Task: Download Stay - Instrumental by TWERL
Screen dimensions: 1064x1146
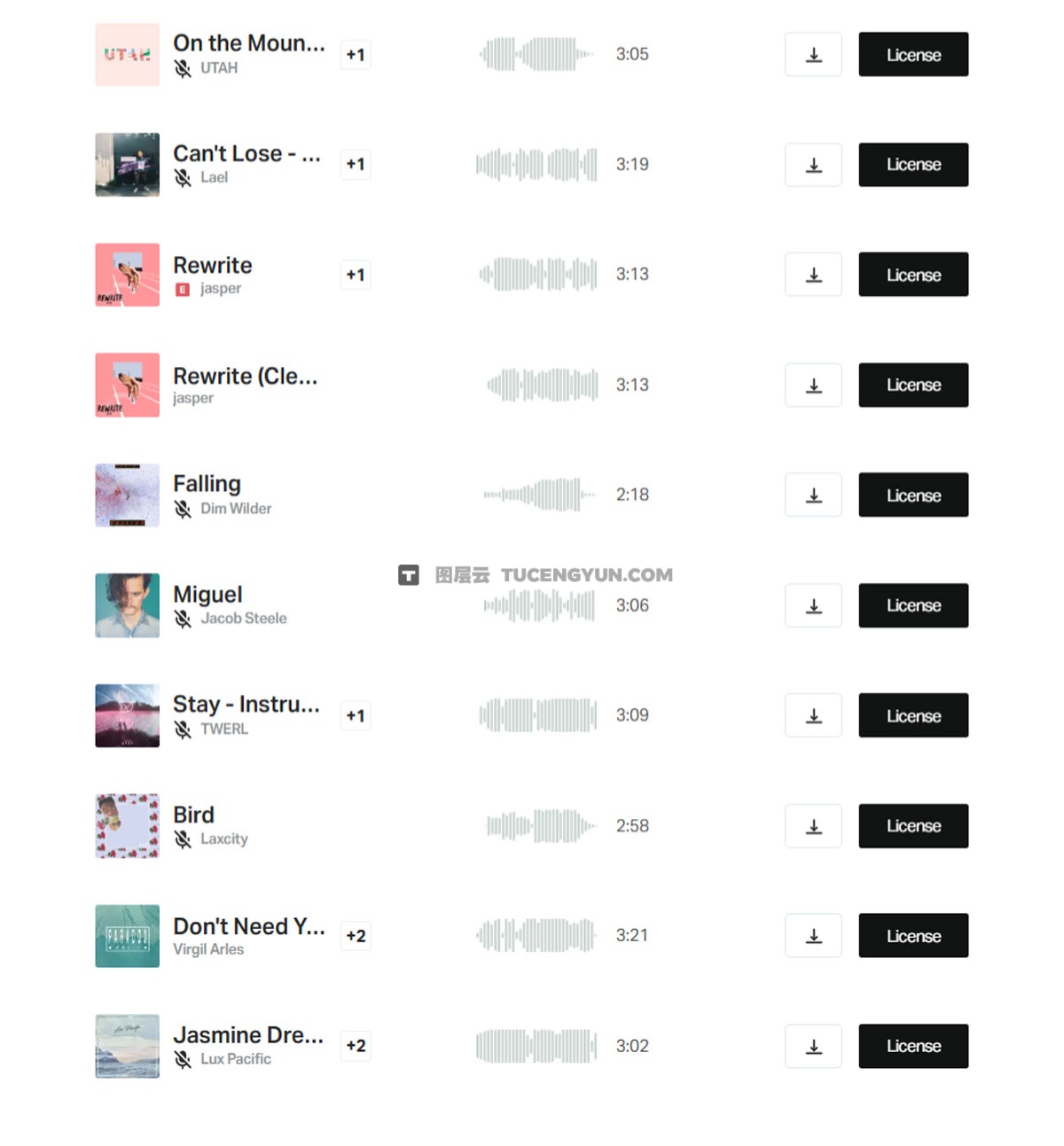Action: (x=813, y=716)
